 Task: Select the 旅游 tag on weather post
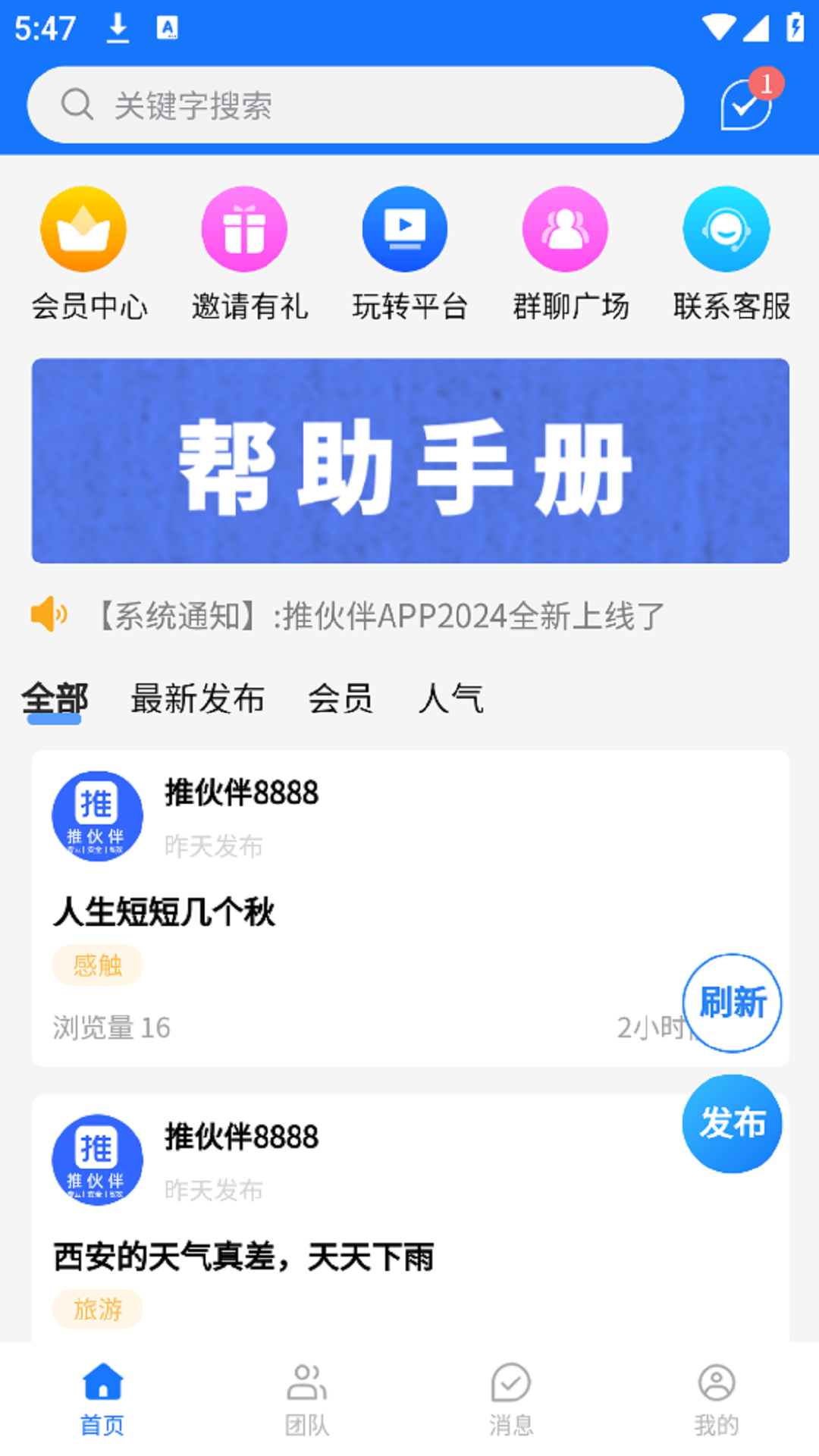[97, 1310]
